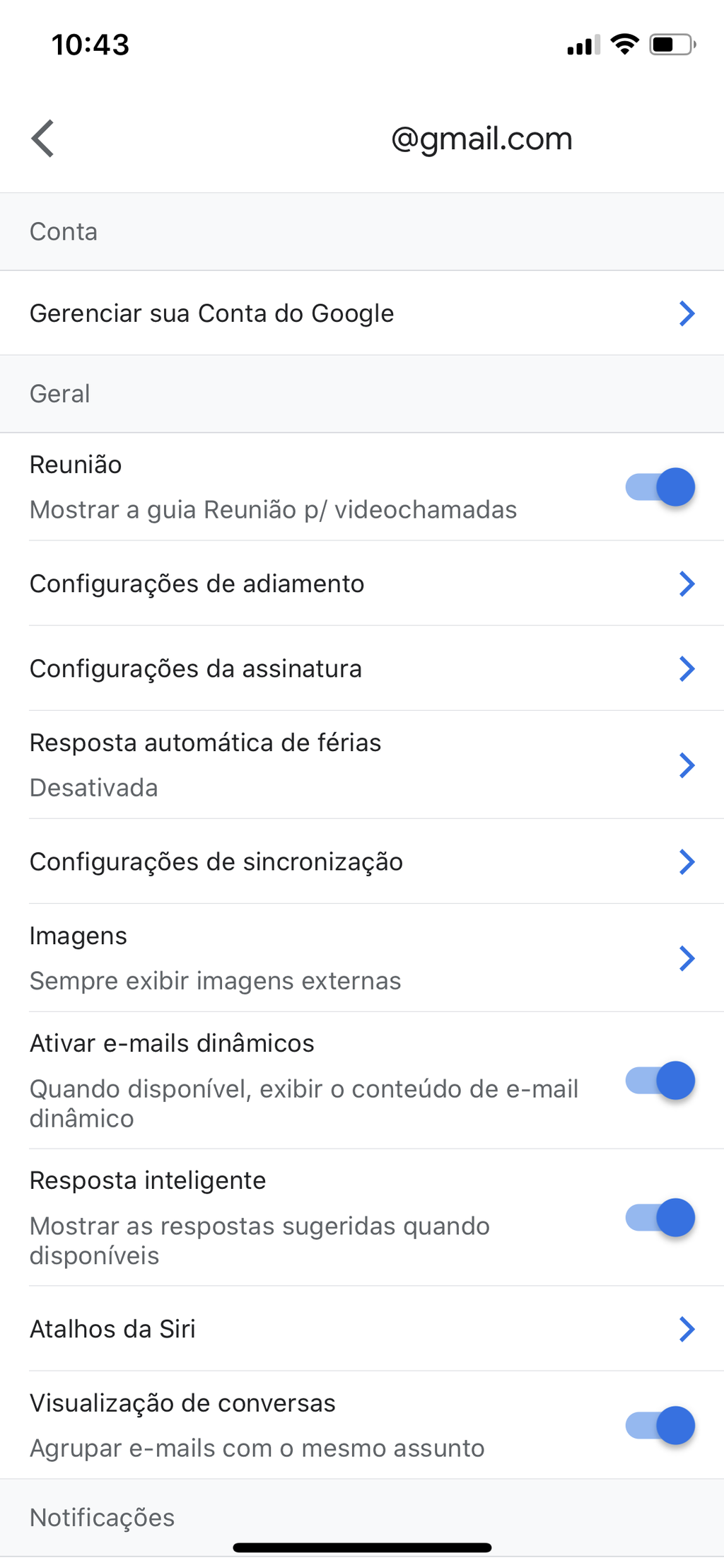This screenshot has width=724, height=1568.
Task: Open Gerenciar sua Conta do Google
Action: 362,313
